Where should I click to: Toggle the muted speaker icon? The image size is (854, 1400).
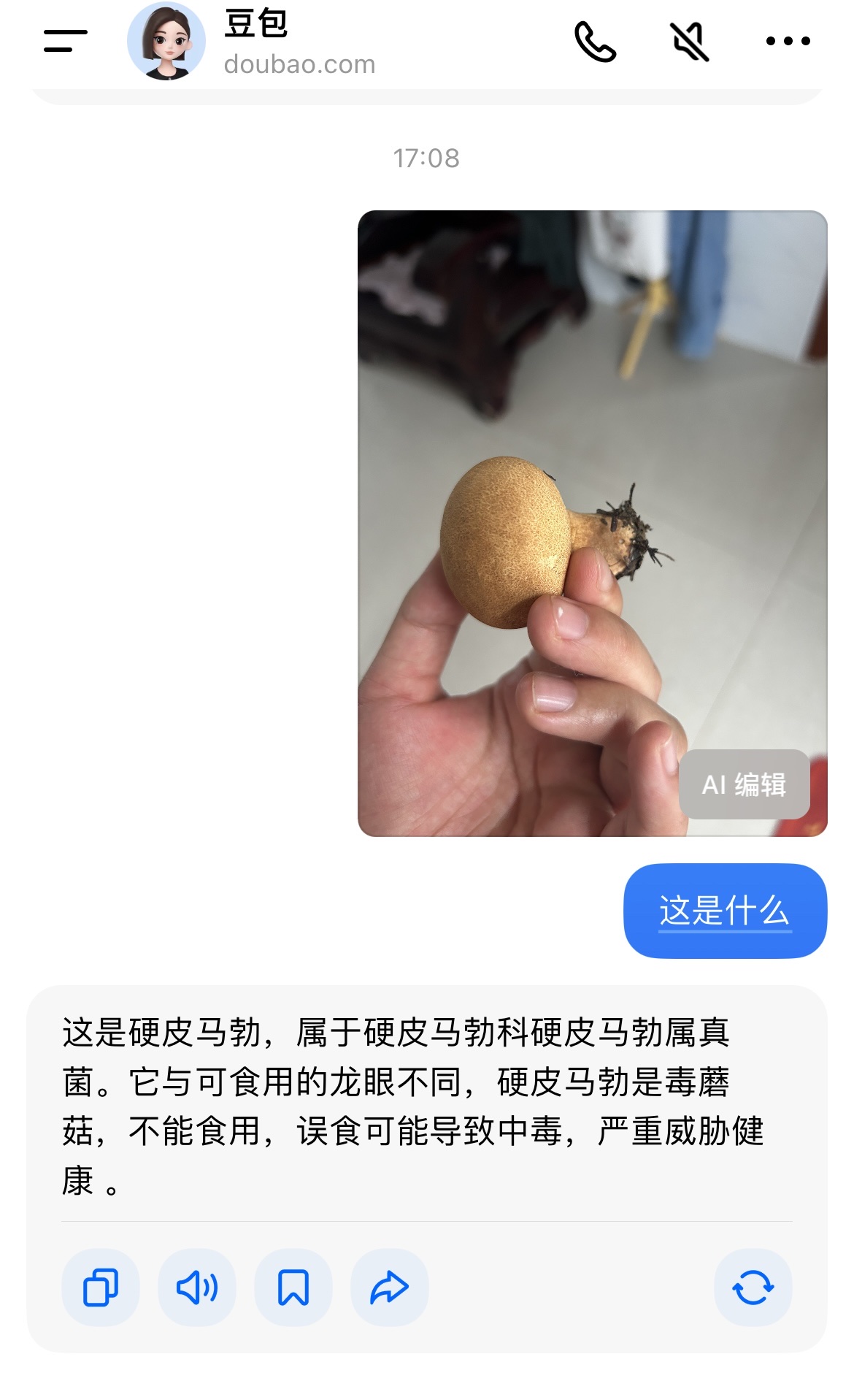tap(689, 42)
